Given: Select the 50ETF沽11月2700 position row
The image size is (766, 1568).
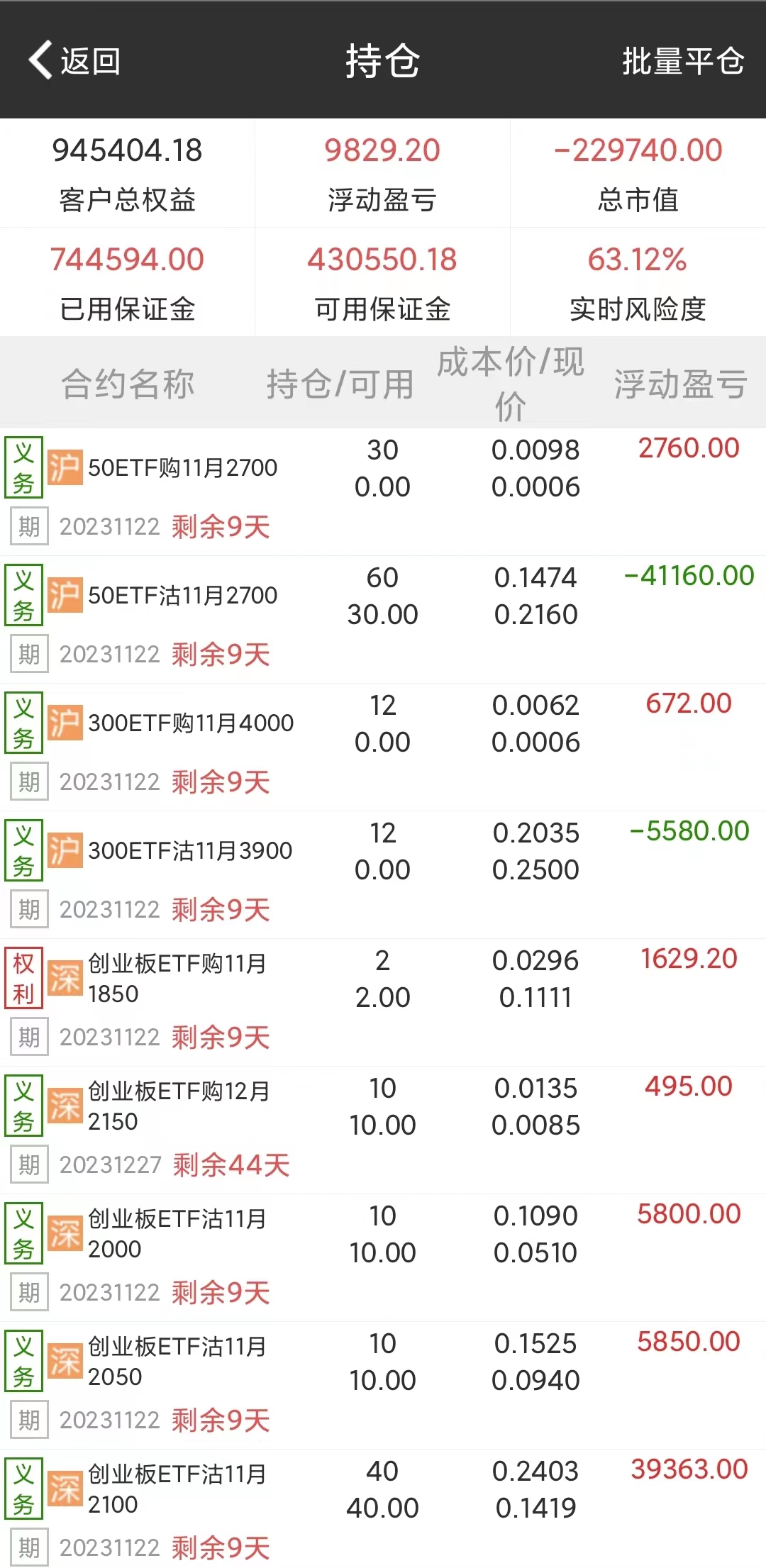Looking at the screenshot, I should pos(182,596).
